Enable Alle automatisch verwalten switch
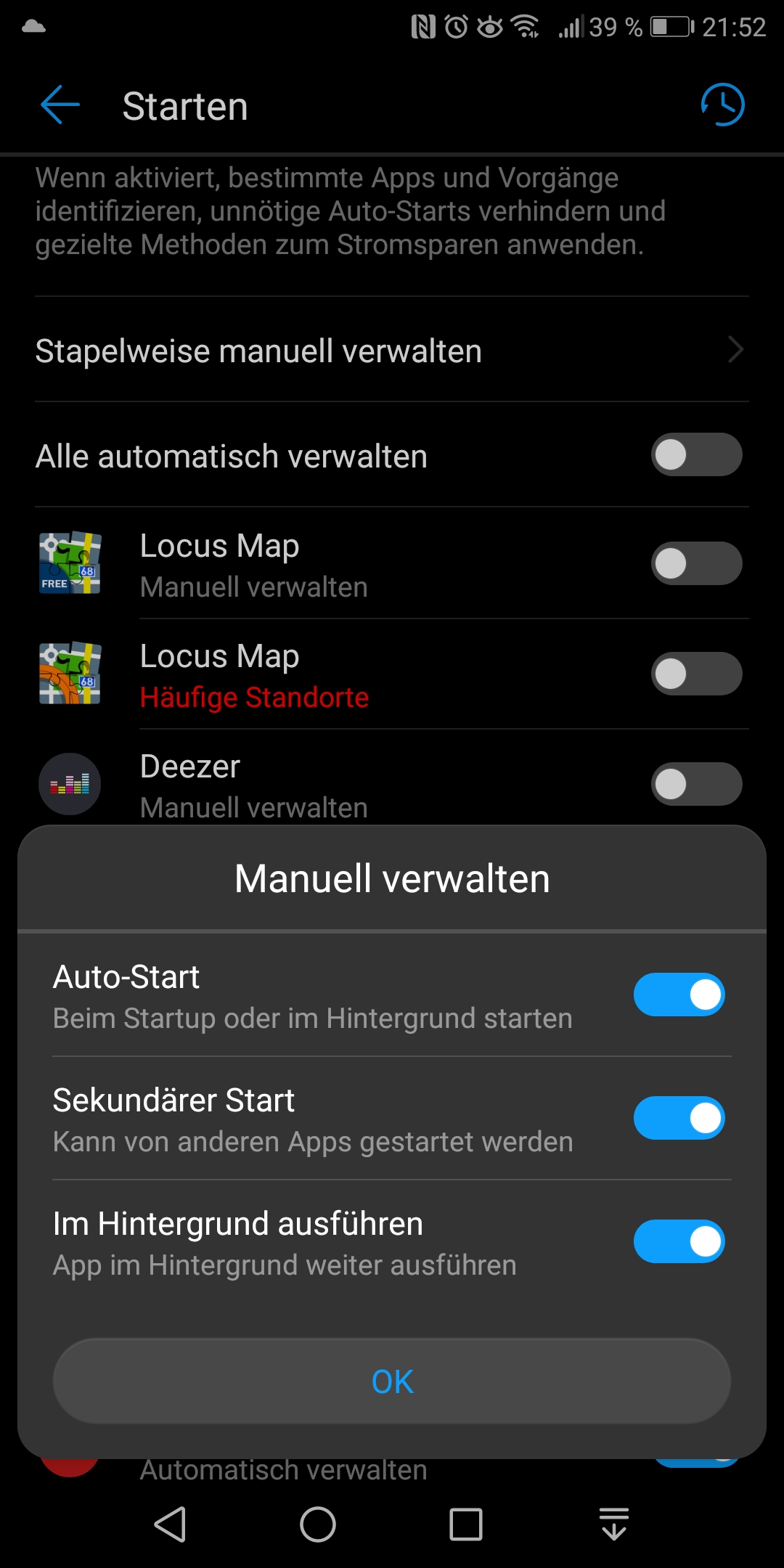 696,455
